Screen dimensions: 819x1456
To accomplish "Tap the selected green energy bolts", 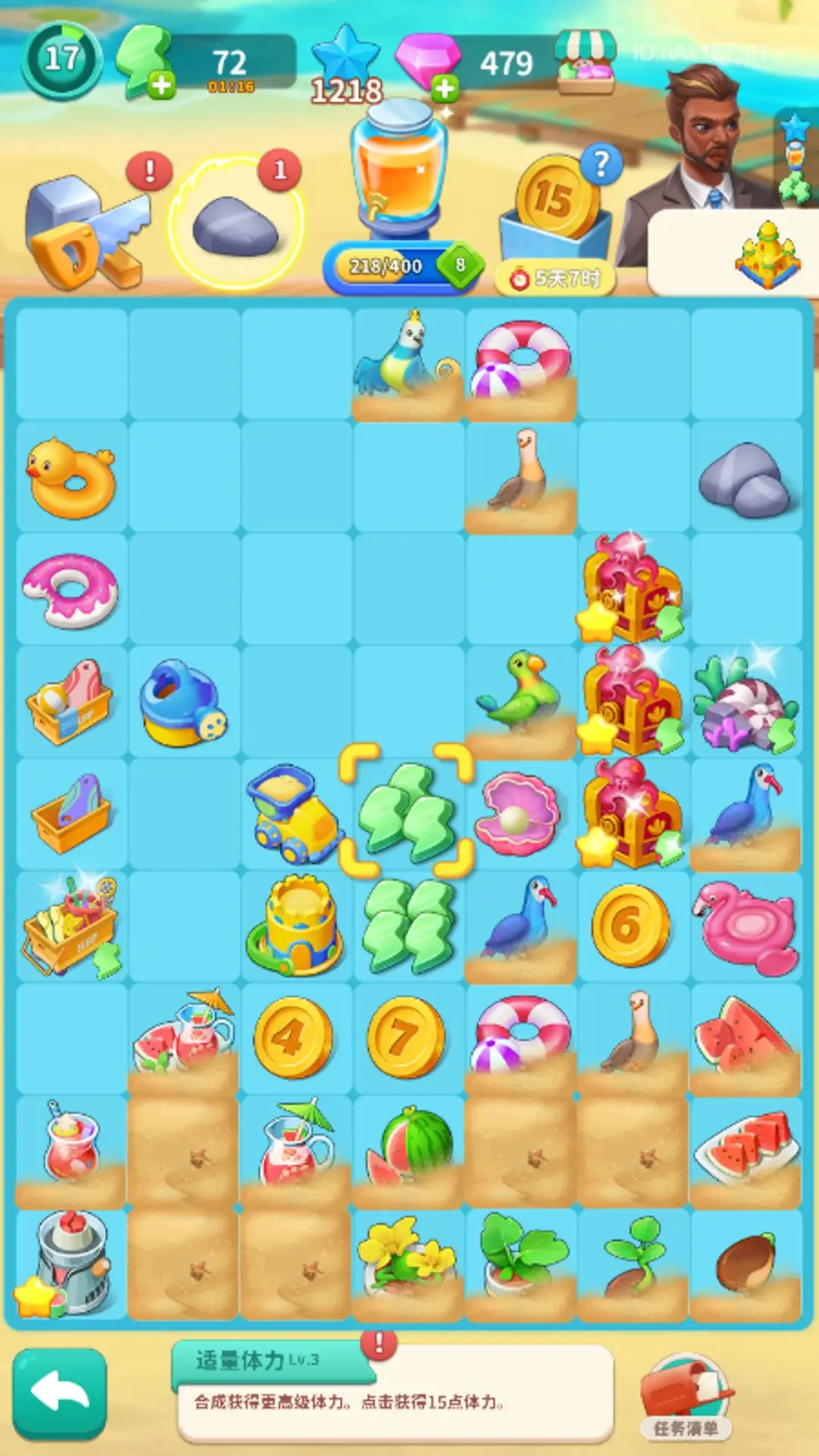I will (x=407, y=812).
